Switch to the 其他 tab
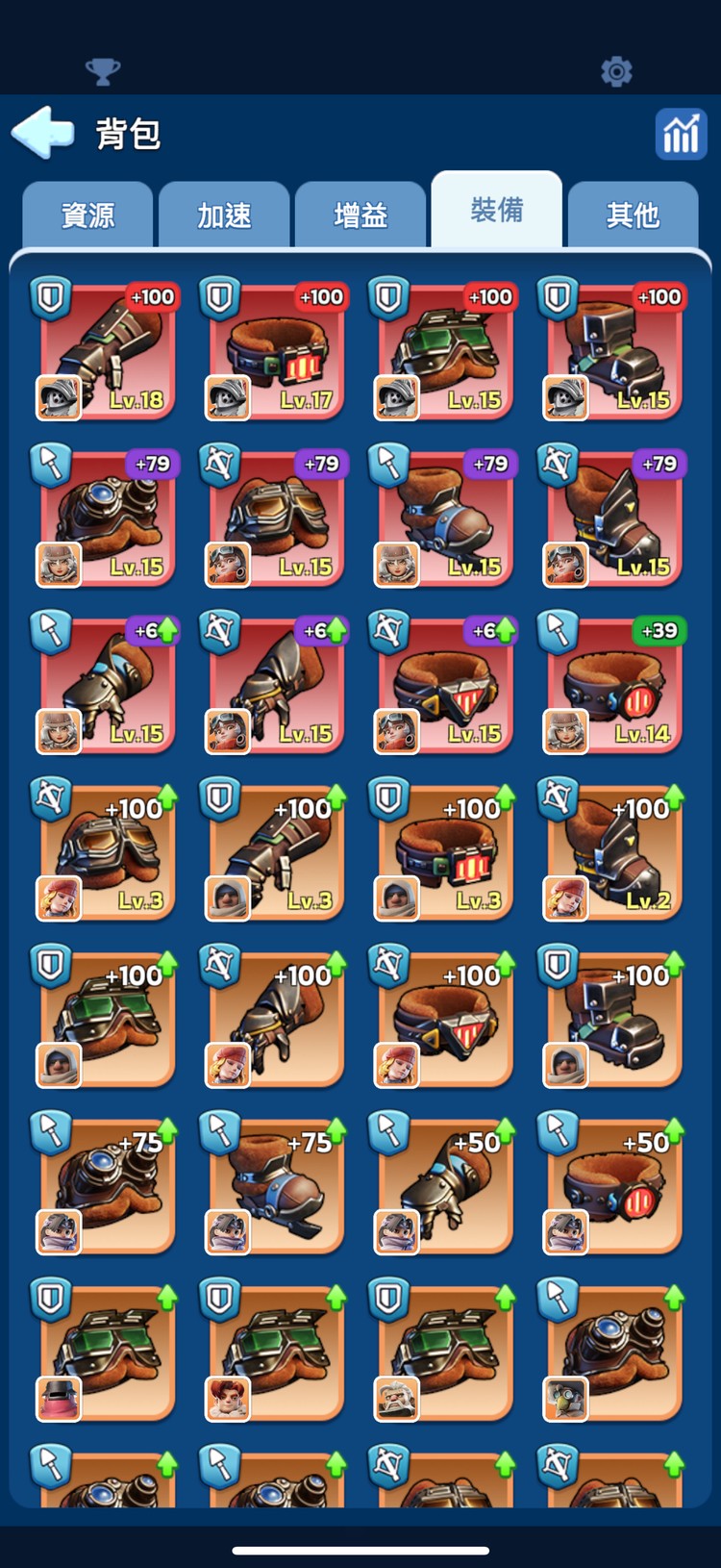The width and height of the screenshot is (721, 1568). pyautogui.click(x=633, y=215)
